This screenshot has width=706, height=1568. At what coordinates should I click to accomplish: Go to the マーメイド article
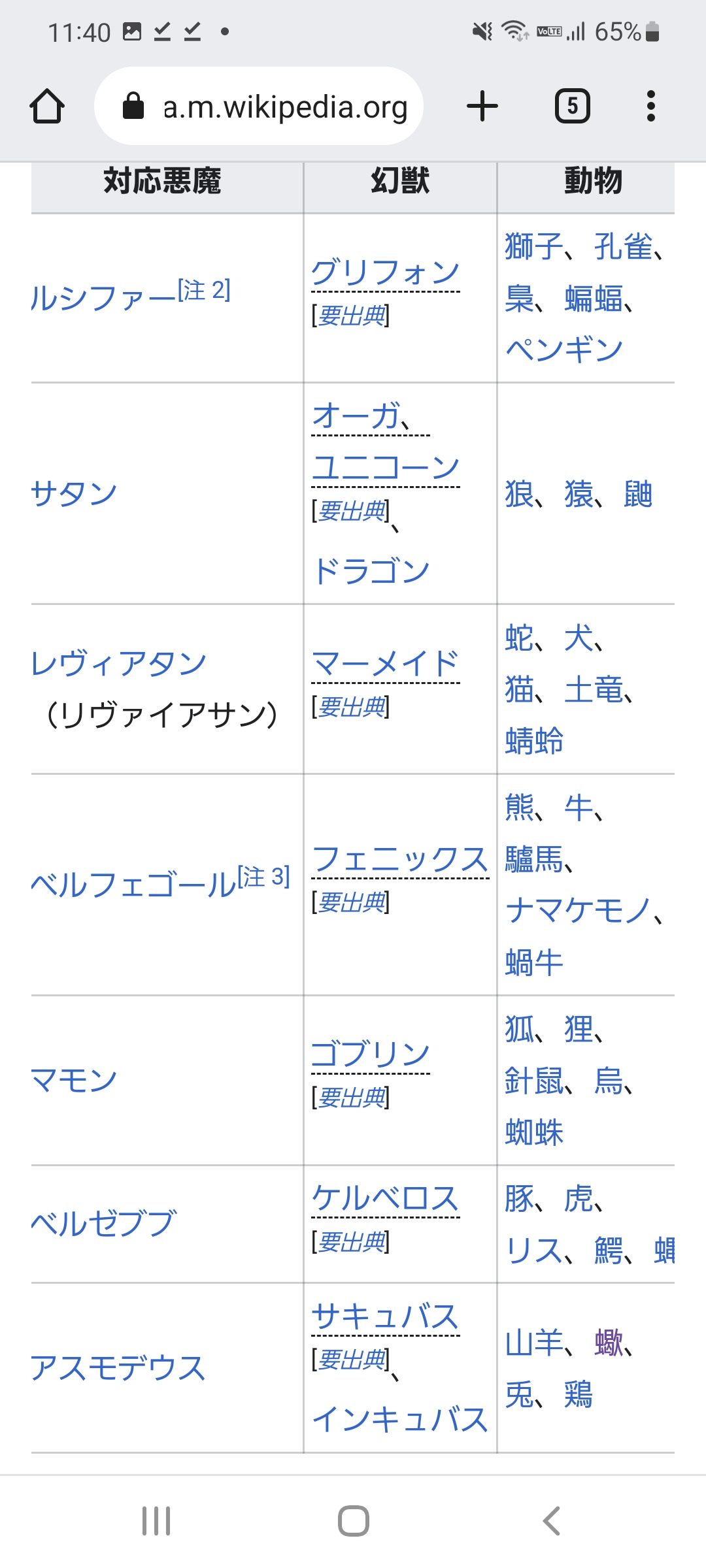point(386,663)
